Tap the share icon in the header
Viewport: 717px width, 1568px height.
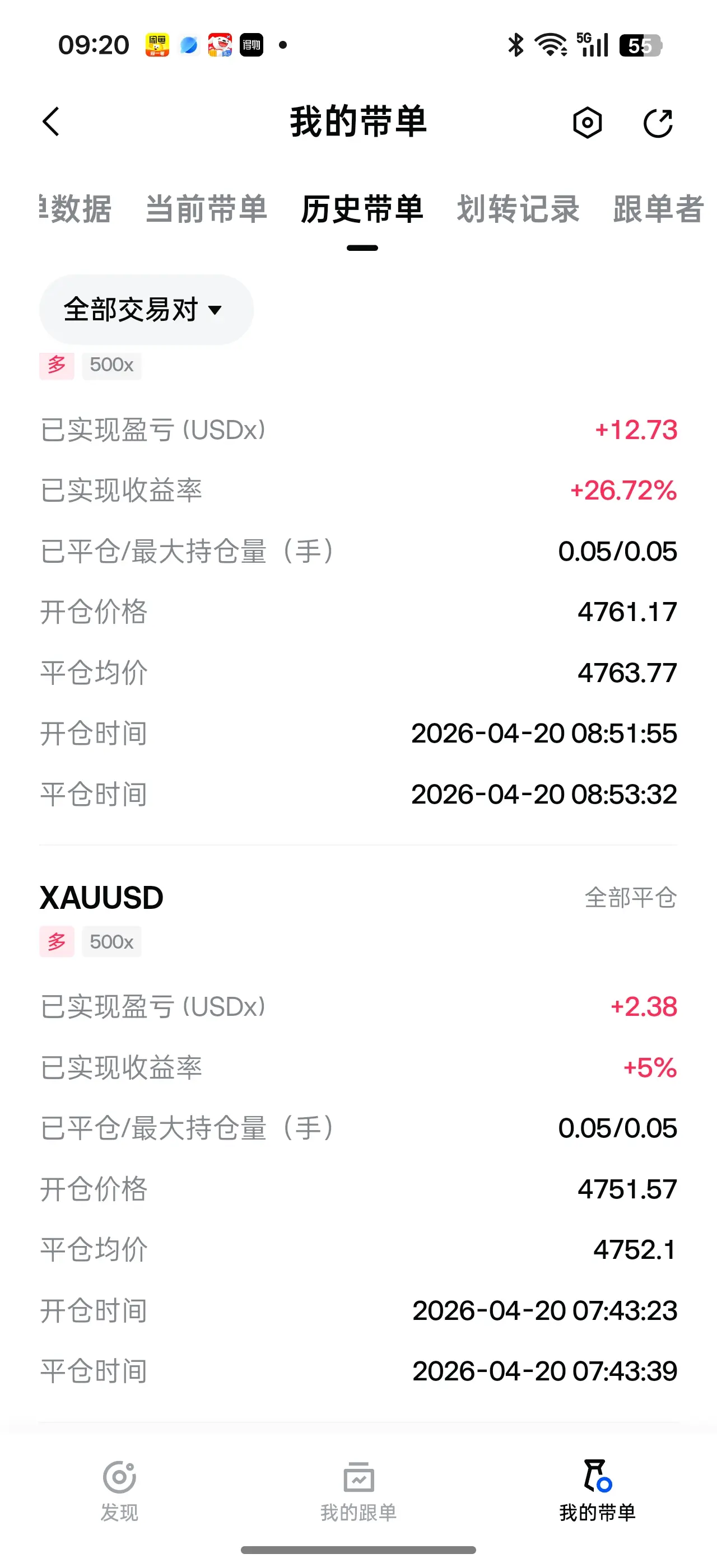658,123
